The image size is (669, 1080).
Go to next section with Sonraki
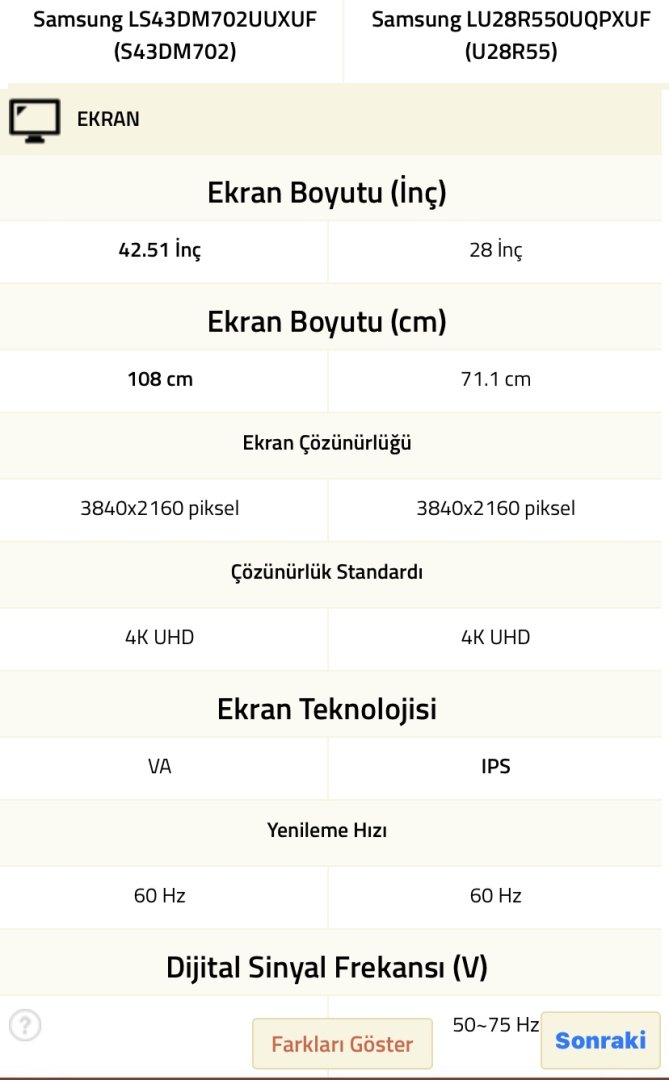pos(600,1040)
